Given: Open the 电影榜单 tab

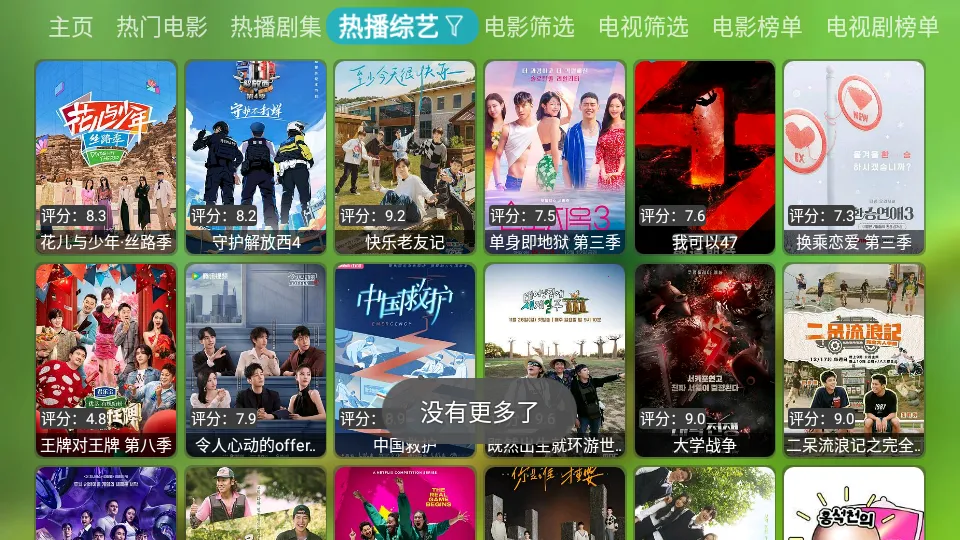Looking at the screenshot, I should [757, 27].
